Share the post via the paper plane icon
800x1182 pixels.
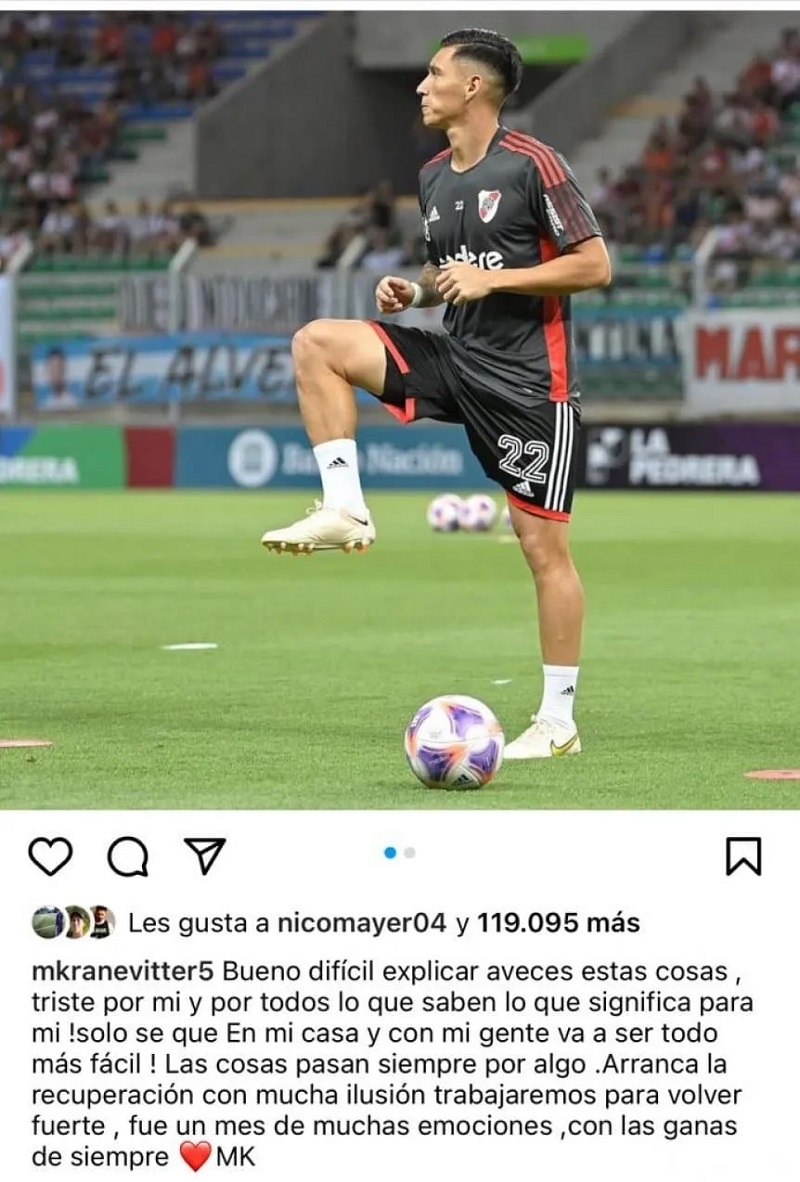pos(205,856)
